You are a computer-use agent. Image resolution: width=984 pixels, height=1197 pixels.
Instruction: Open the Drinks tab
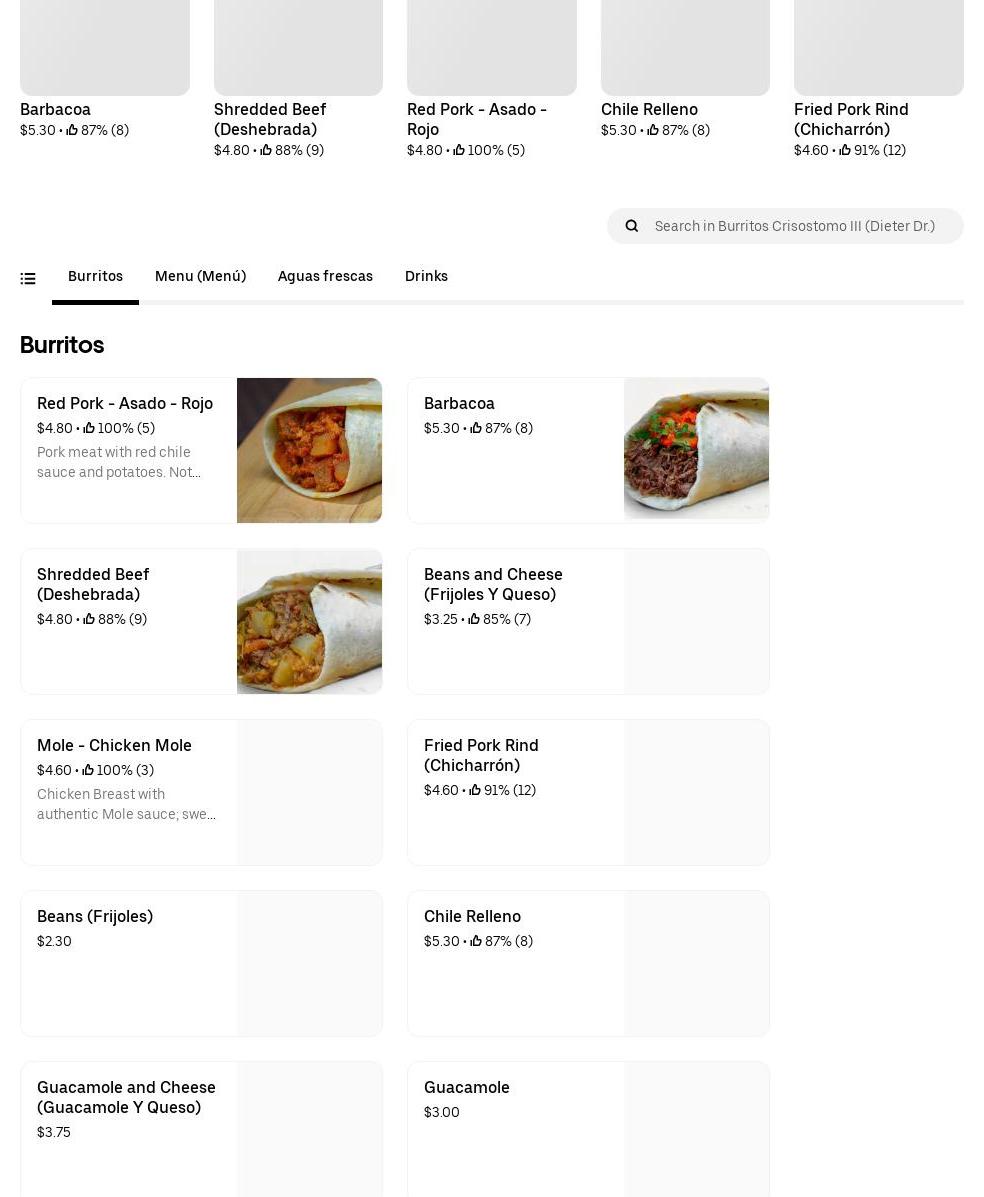pos(426,276)
